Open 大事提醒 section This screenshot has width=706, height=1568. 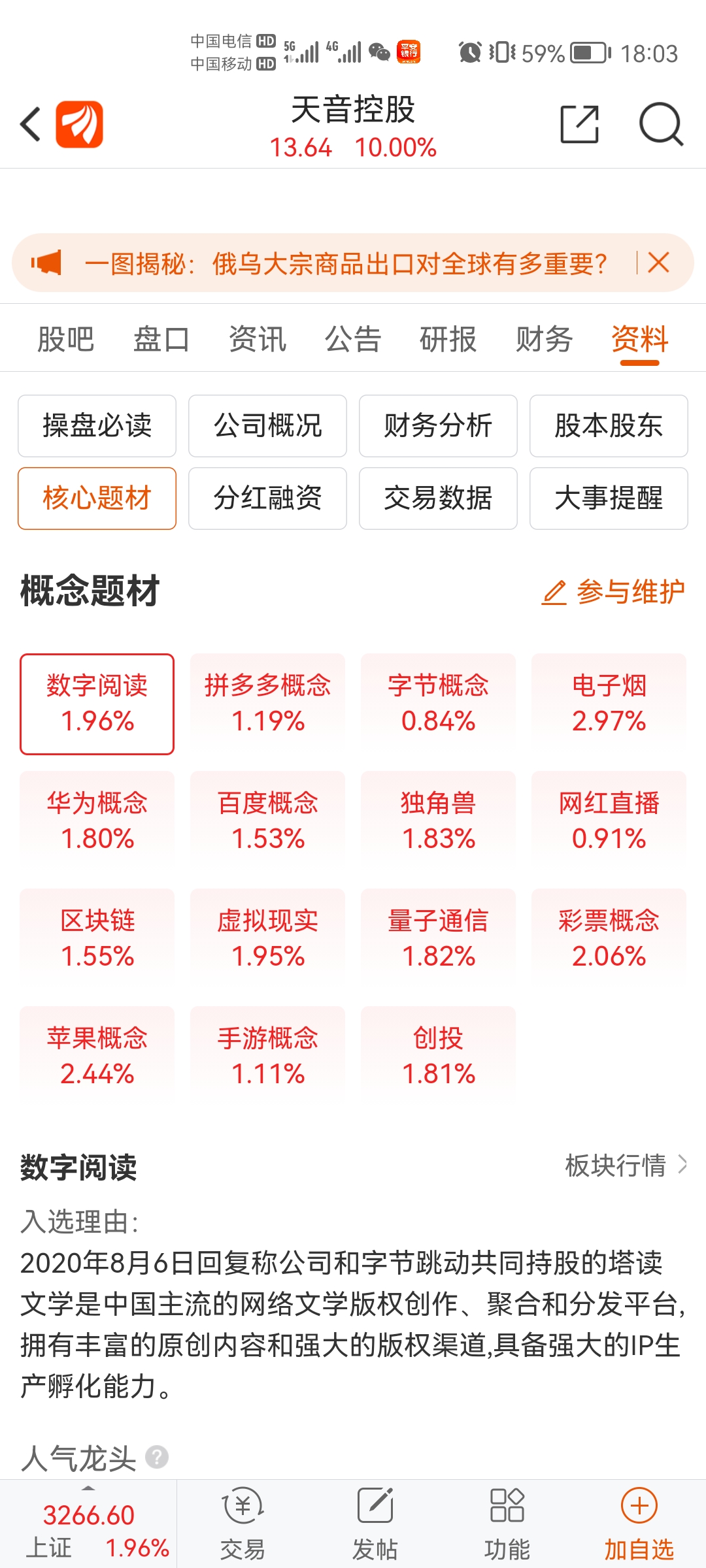[x=609, y=498]
